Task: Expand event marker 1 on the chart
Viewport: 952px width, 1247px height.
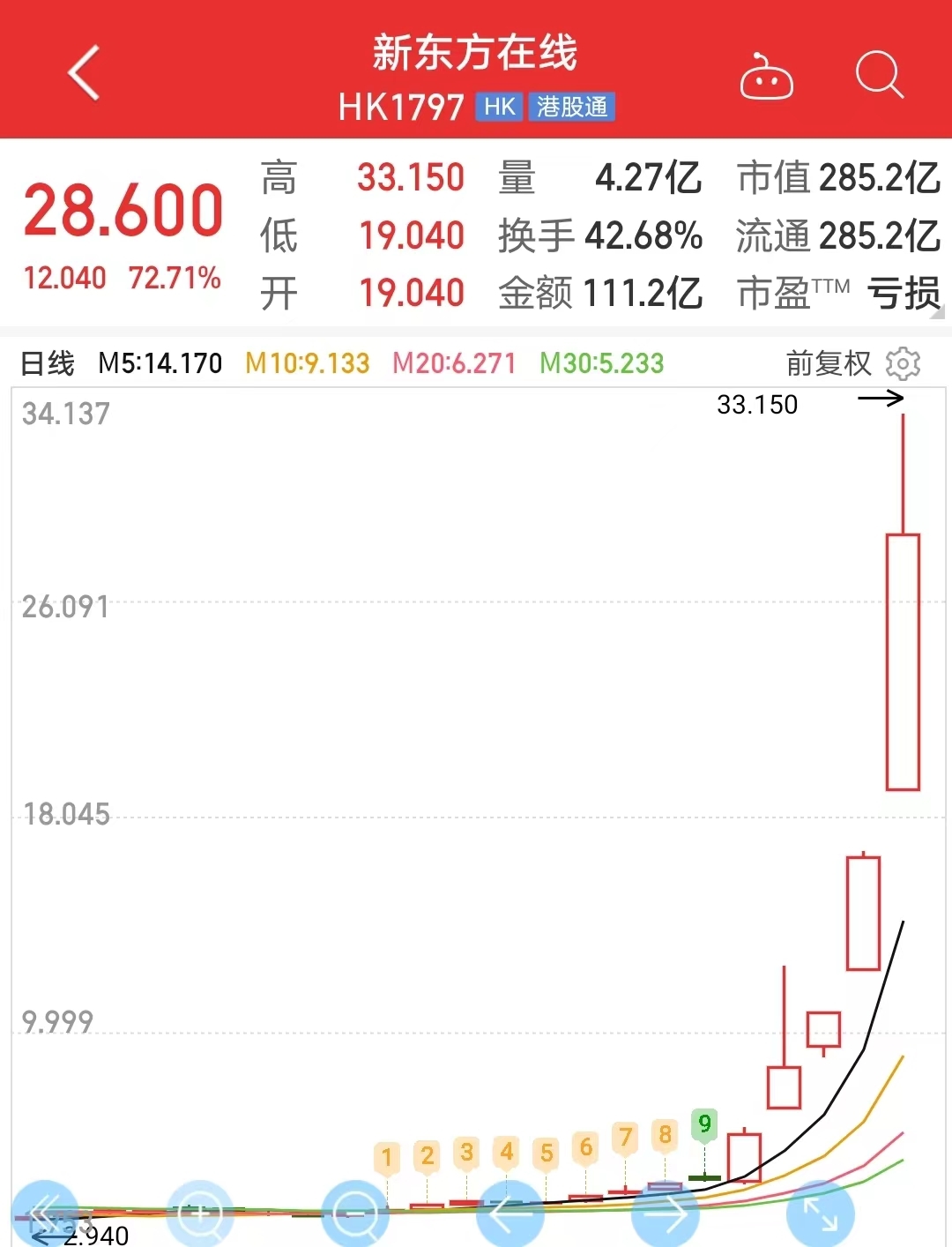Action: (x=387, y=1156)
